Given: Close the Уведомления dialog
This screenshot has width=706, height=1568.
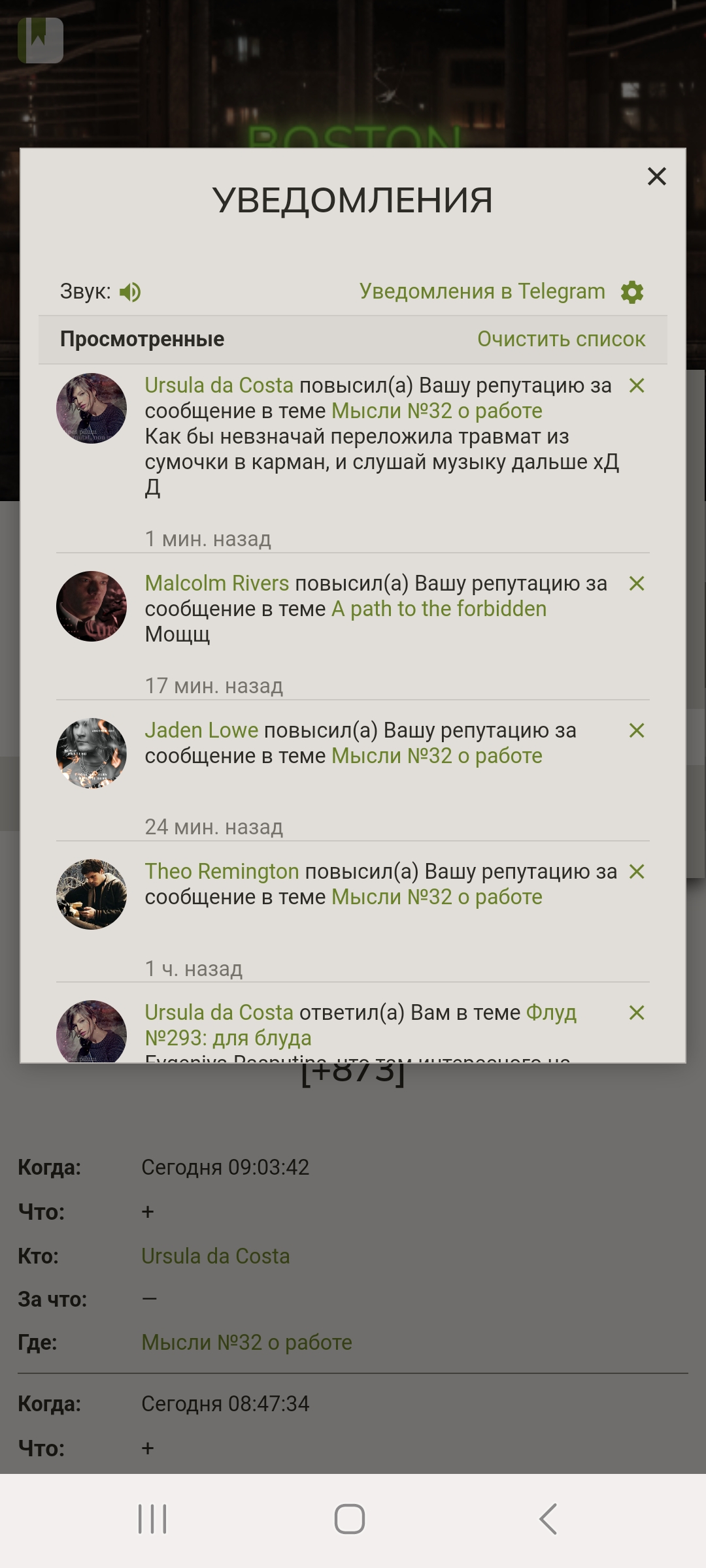Looking at the screenshot, I should [656, 176].
